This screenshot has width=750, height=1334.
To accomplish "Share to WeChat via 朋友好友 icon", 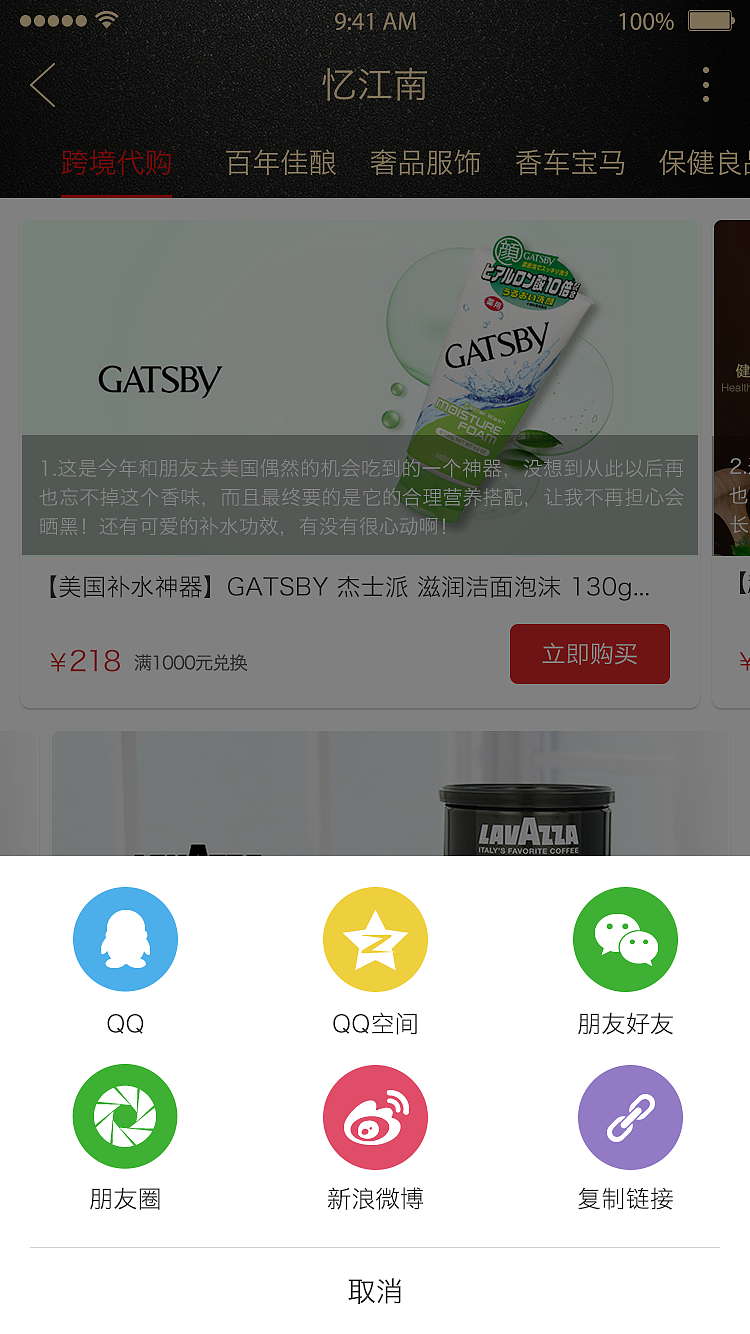I will coord(625,939).
